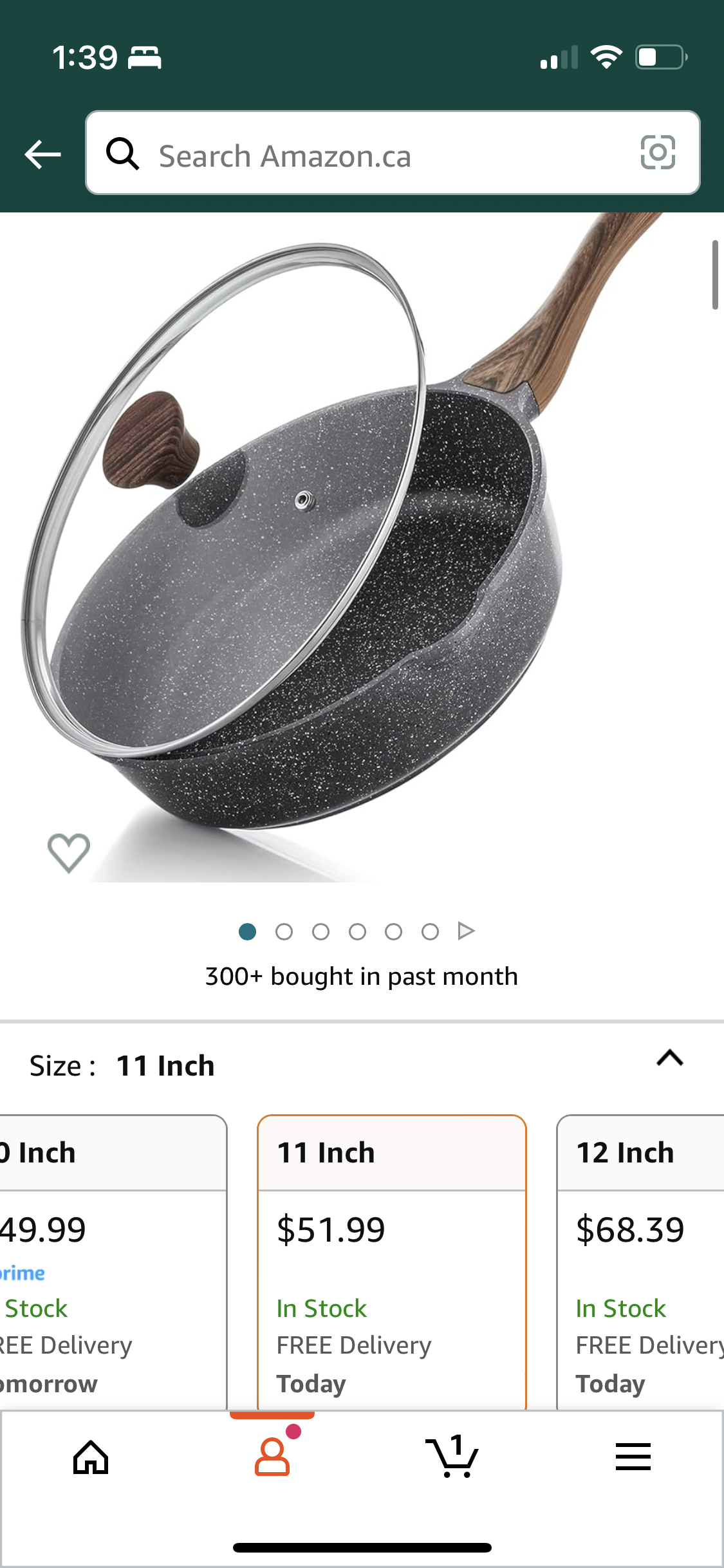
Task: Switch to the Home tab
Action: pos(91,1457)
